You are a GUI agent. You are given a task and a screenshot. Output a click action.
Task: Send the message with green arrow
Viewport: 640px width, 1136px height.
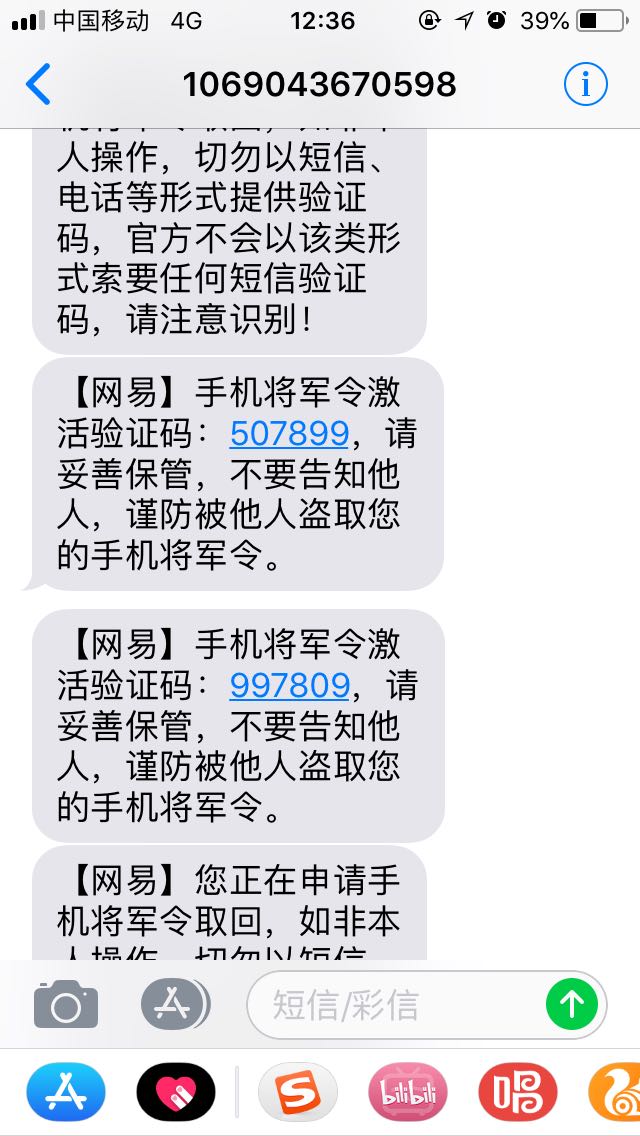click(x=572, y=1004)
